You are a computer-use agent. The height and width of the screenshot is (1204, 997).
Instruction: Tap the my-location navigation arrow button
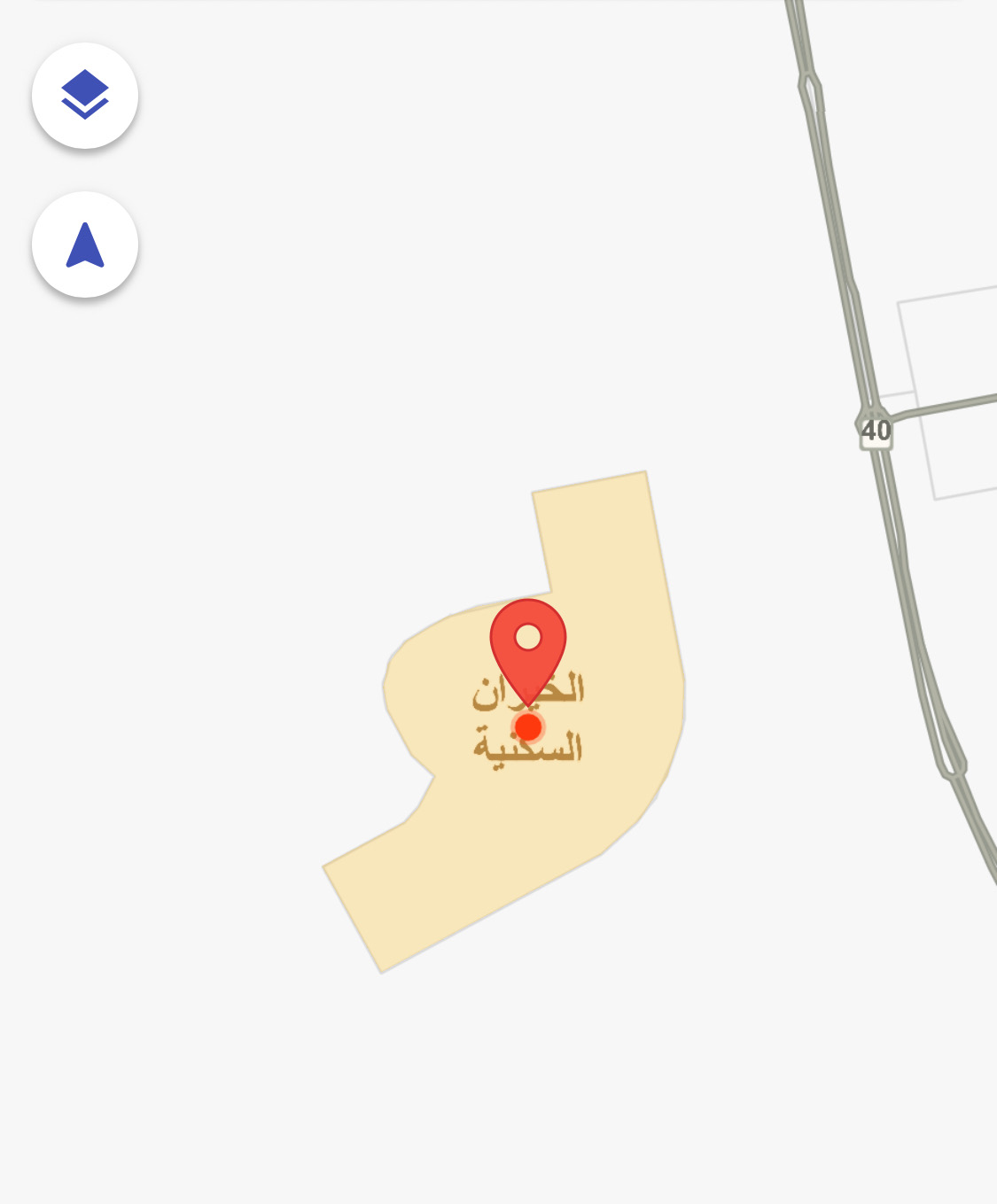[85, 245]
